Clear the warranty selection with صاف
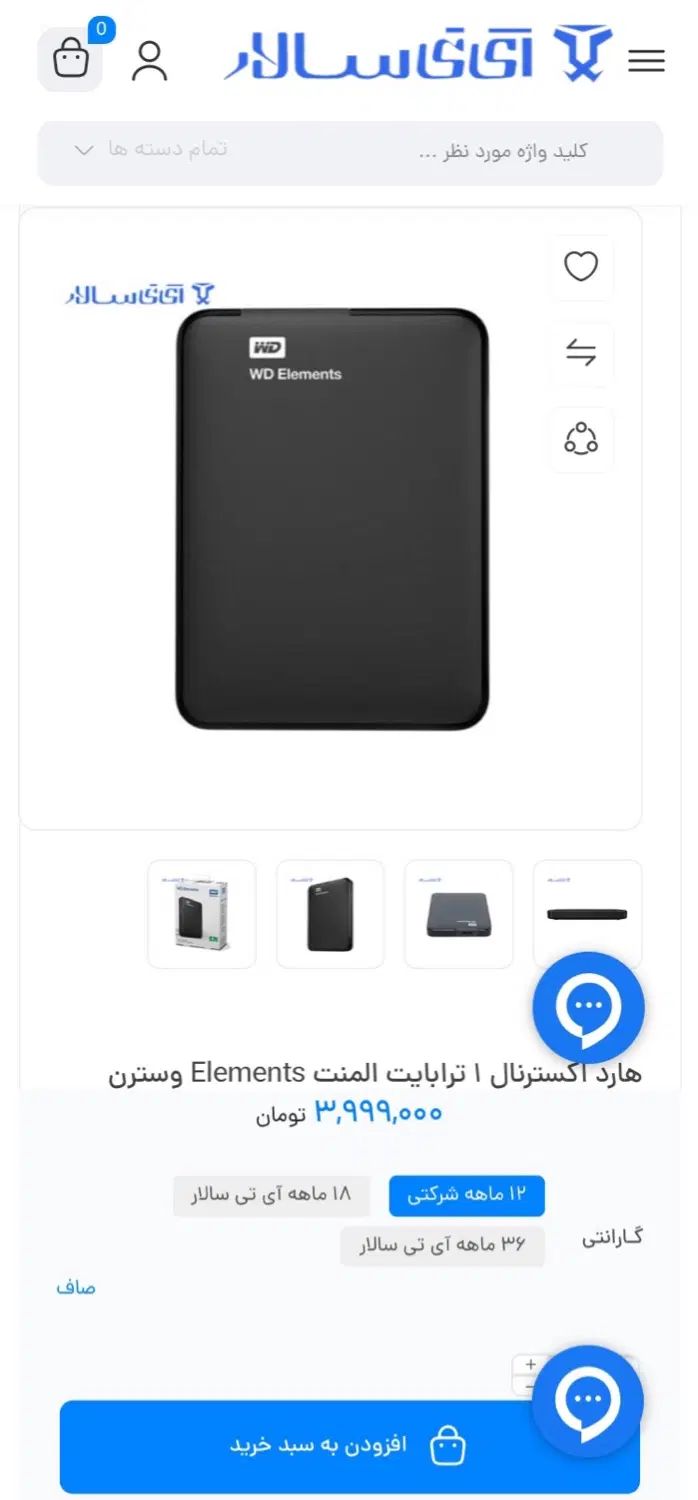698x1500 pixels. 76,1288
